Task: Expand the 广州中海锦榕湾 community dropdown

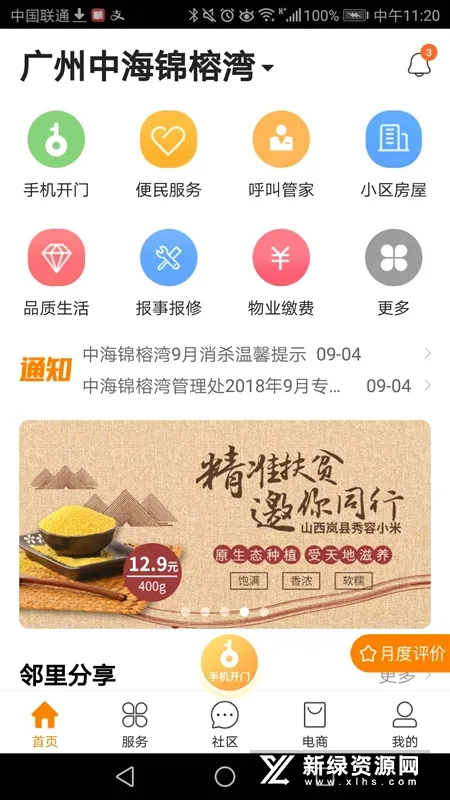Action: (147, 67)
